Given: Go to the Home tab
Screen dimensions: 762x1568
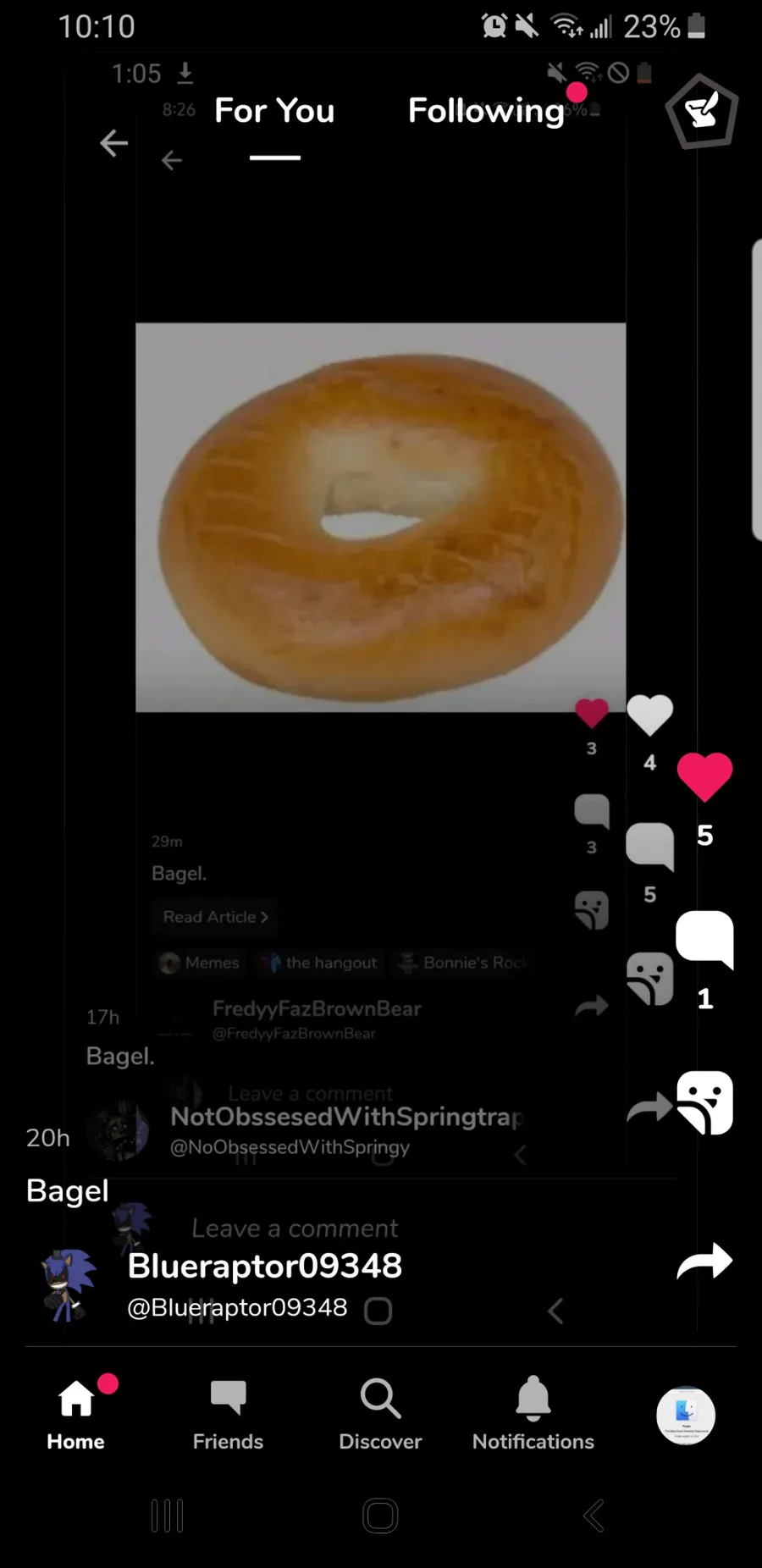Looking at the screenshot, I should pyautogui.click(x=75, y=1416).
